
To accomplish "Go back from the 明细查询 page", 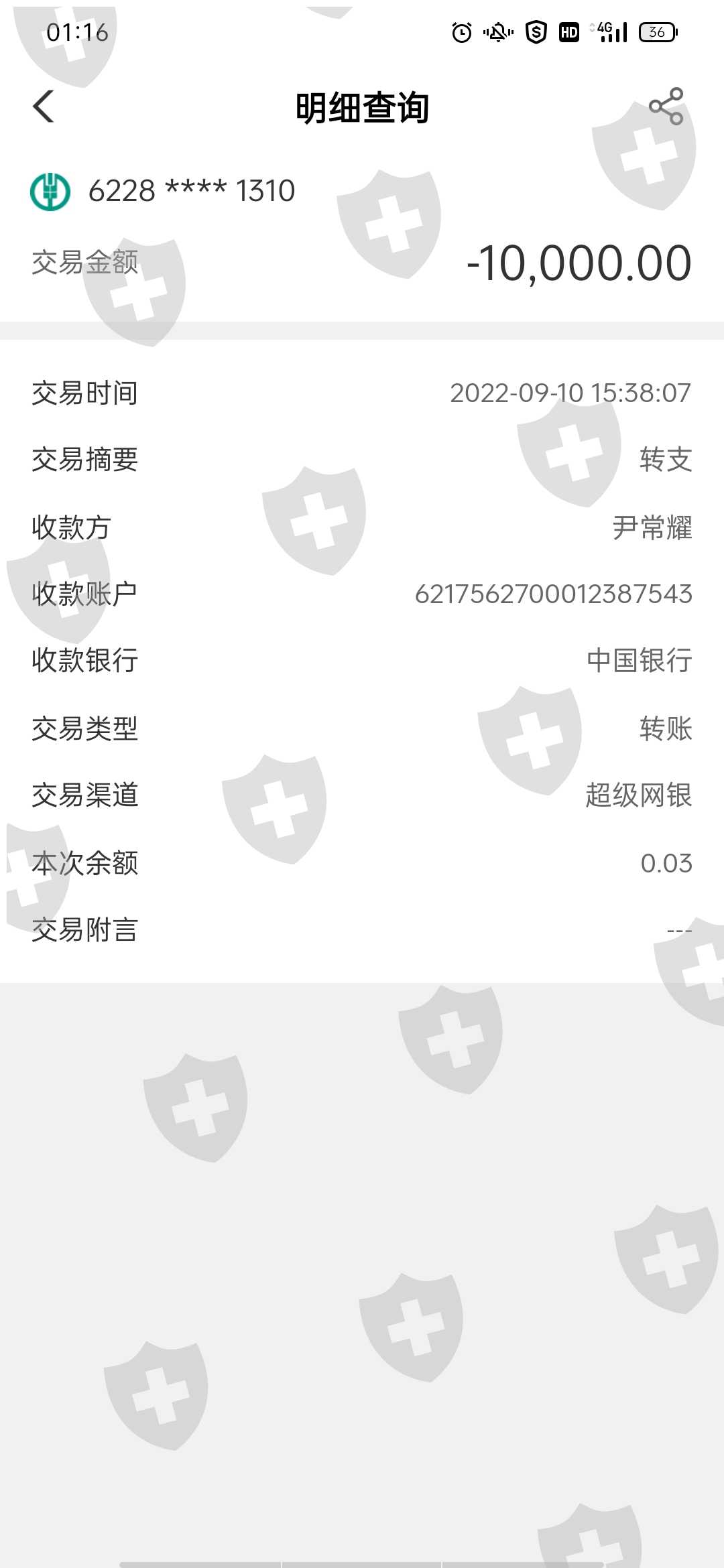I will tap(44, 107).
